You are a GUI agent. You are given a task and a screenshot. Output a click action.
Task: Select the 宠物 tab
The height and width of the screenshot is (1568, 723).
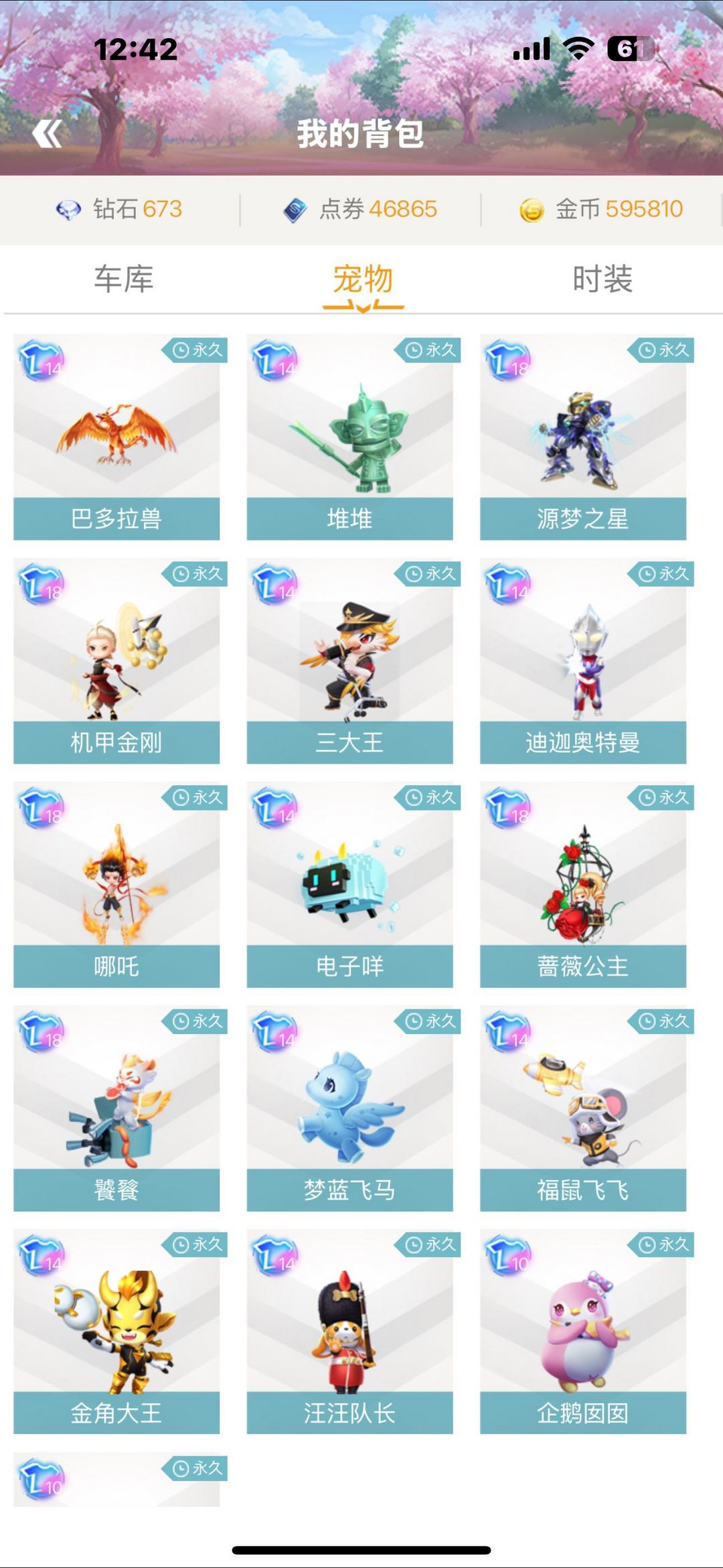tap(363, 279)
